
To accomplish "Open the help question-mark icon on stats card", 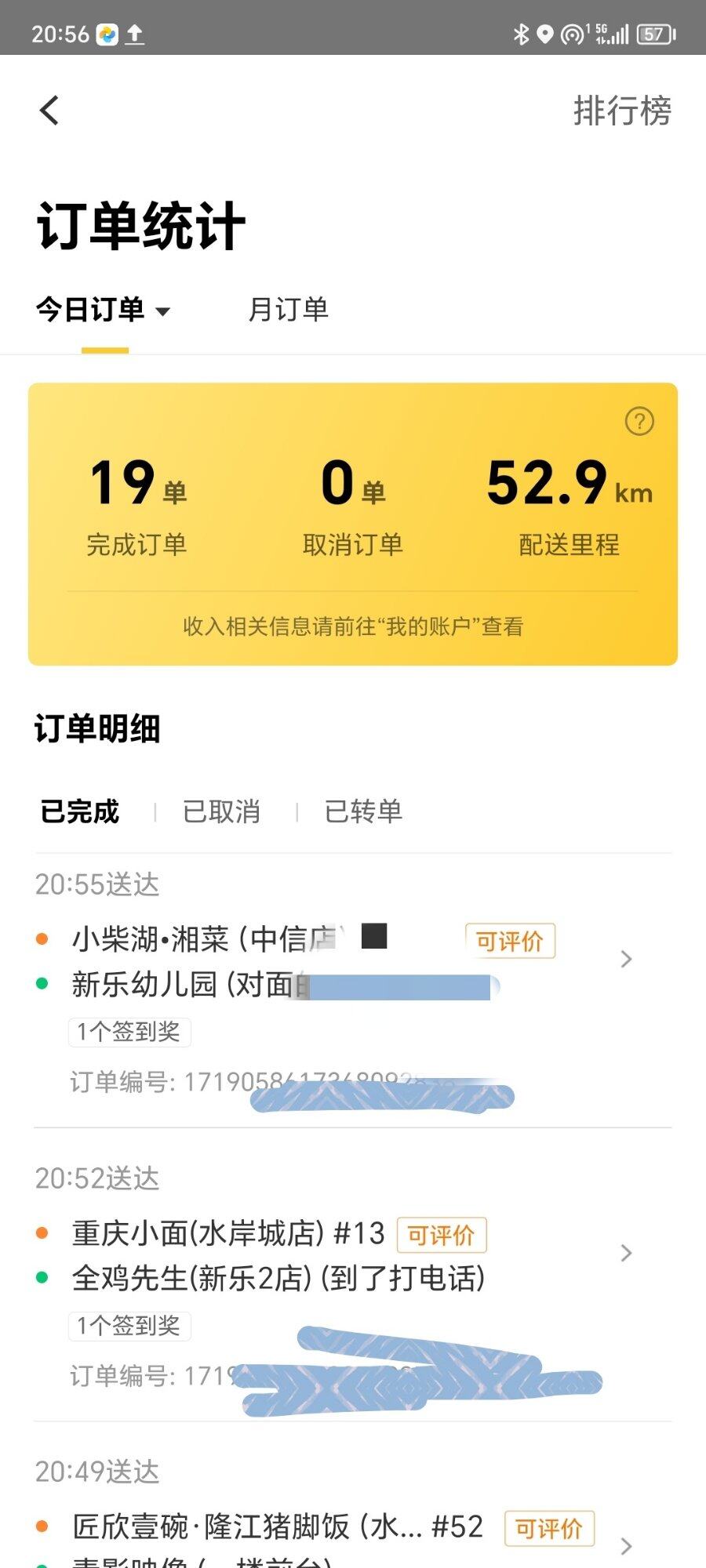I will coord(639,421).
